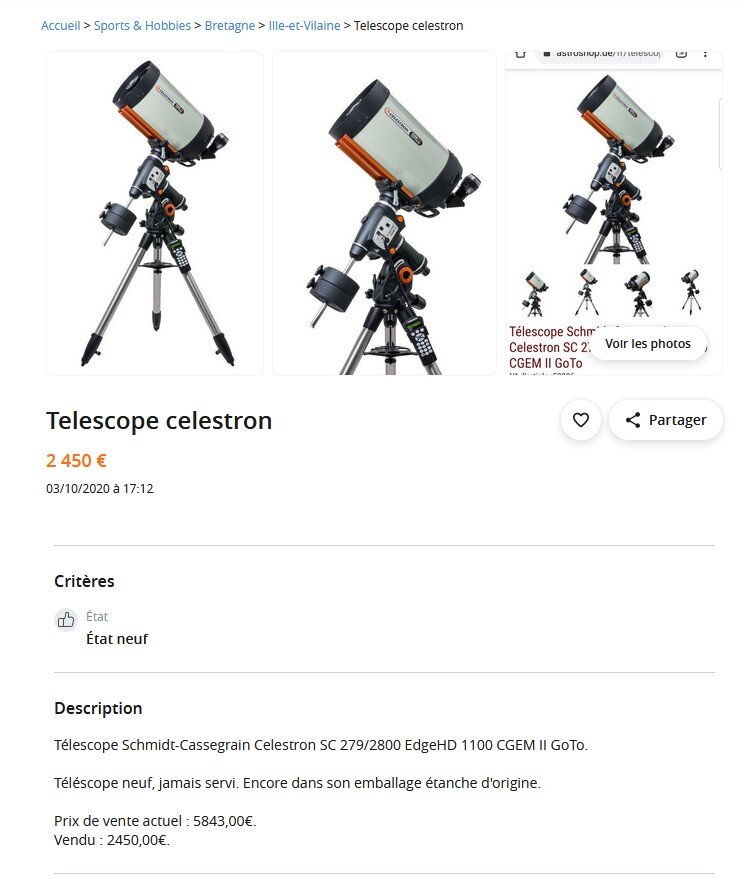This screenshot has height=889, width=744.
Task: Open the Ille-et-Vilaine breadcrumb link
Action: [x=304, y=26]
